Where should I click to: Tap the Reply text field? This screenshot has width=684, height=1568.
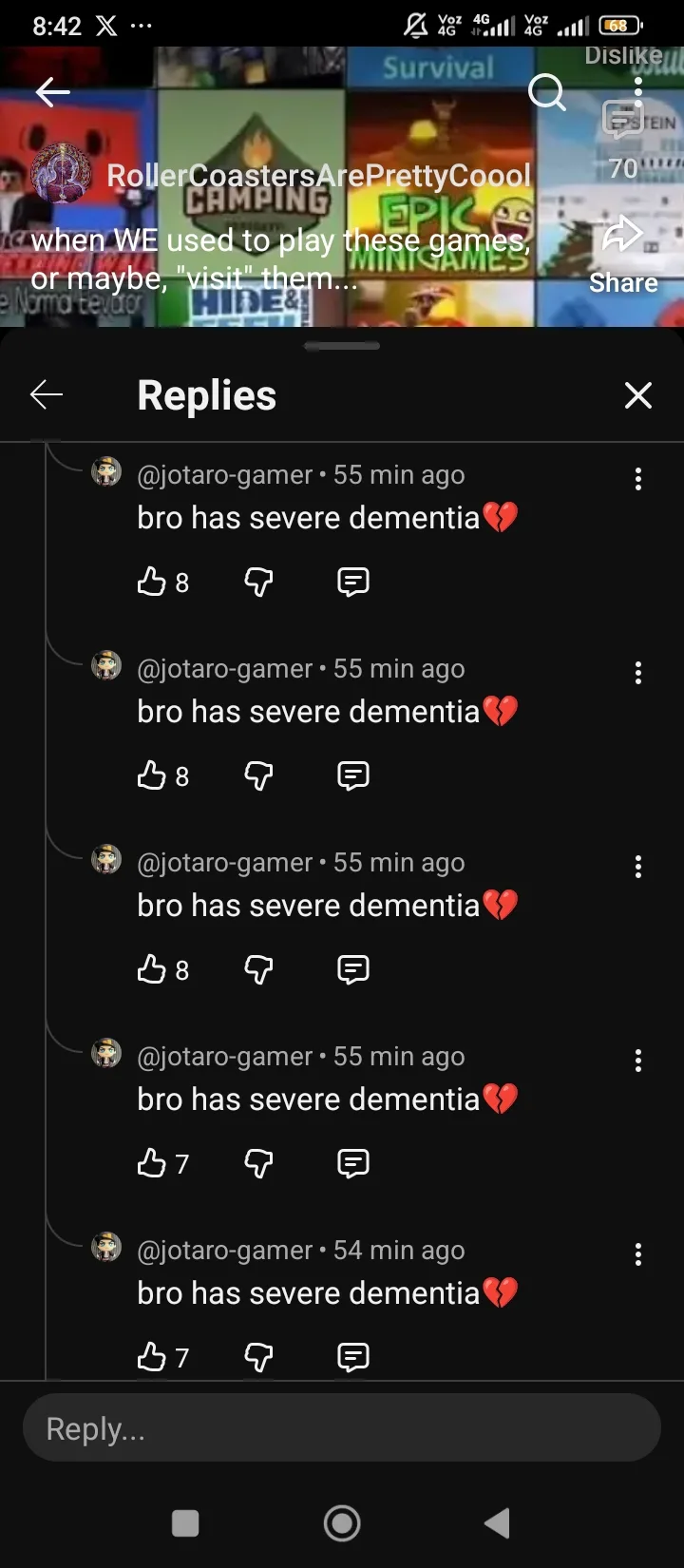[x=342, y=1427]
